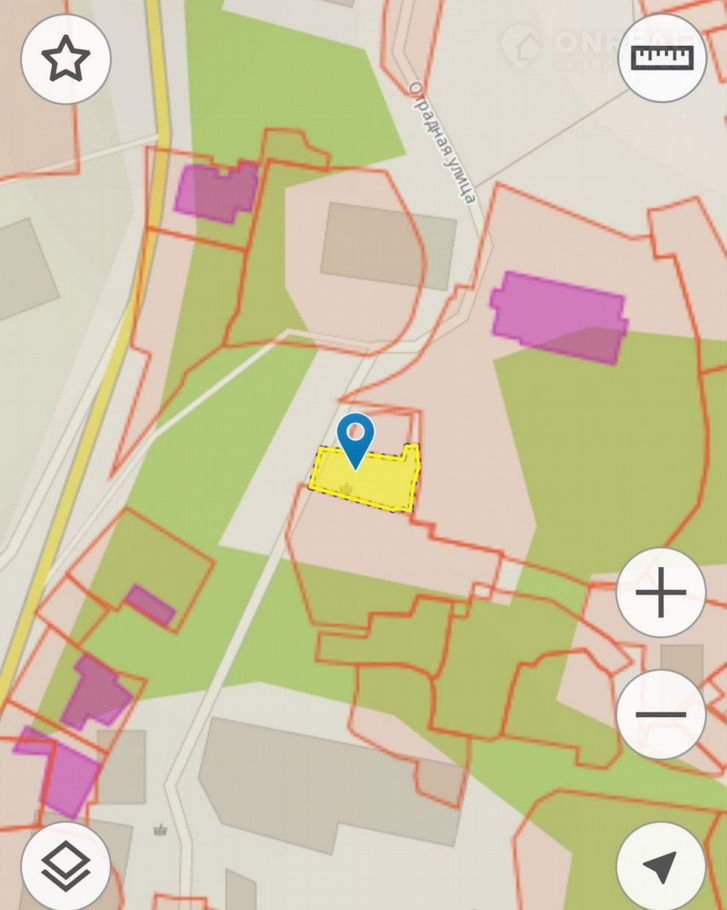Screen dimensions: 727x910
Task: Center map on my location arrow
Action: (x=661, y=866)
